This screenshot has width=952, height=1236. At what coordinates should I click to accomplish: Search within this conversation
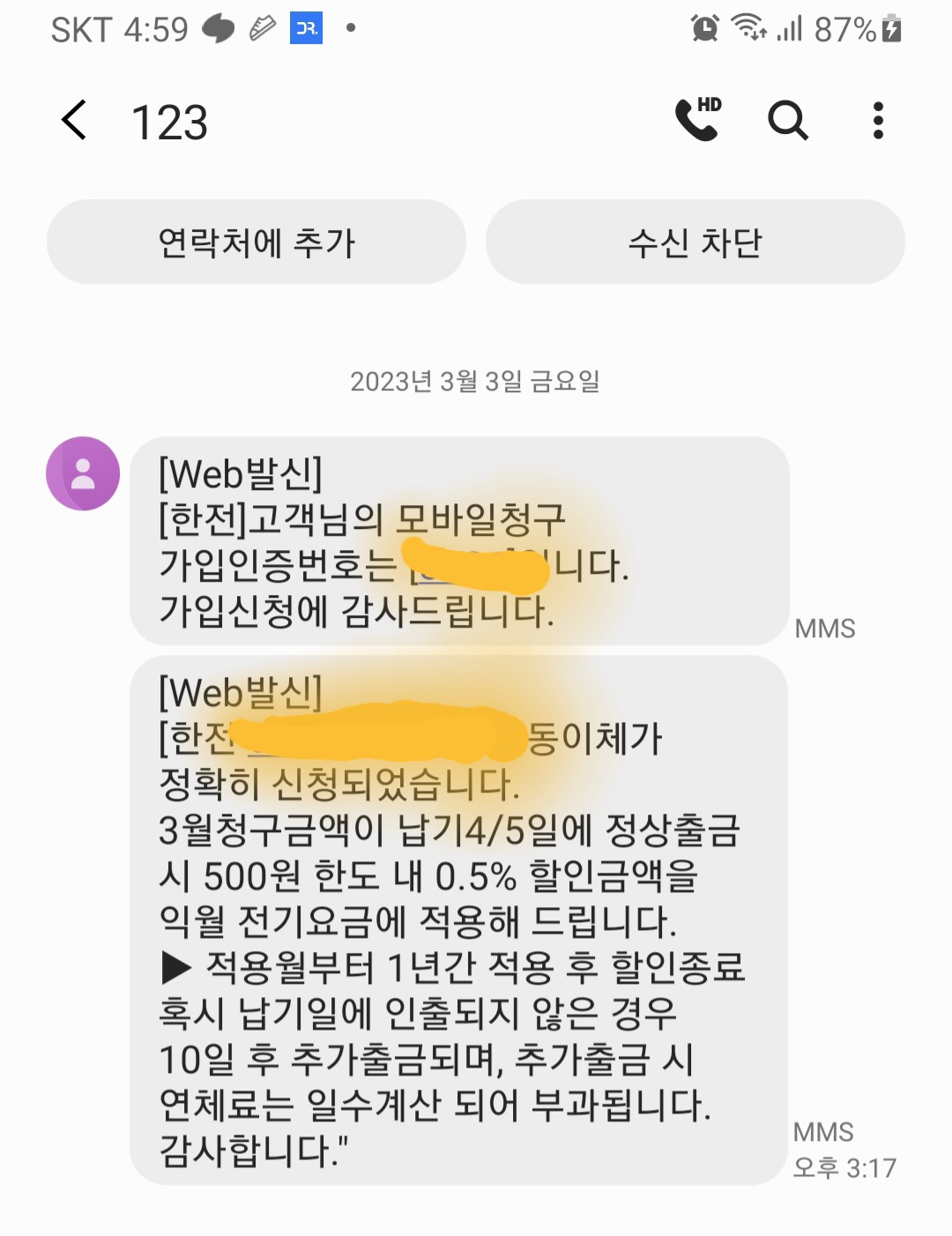(787, 120)
